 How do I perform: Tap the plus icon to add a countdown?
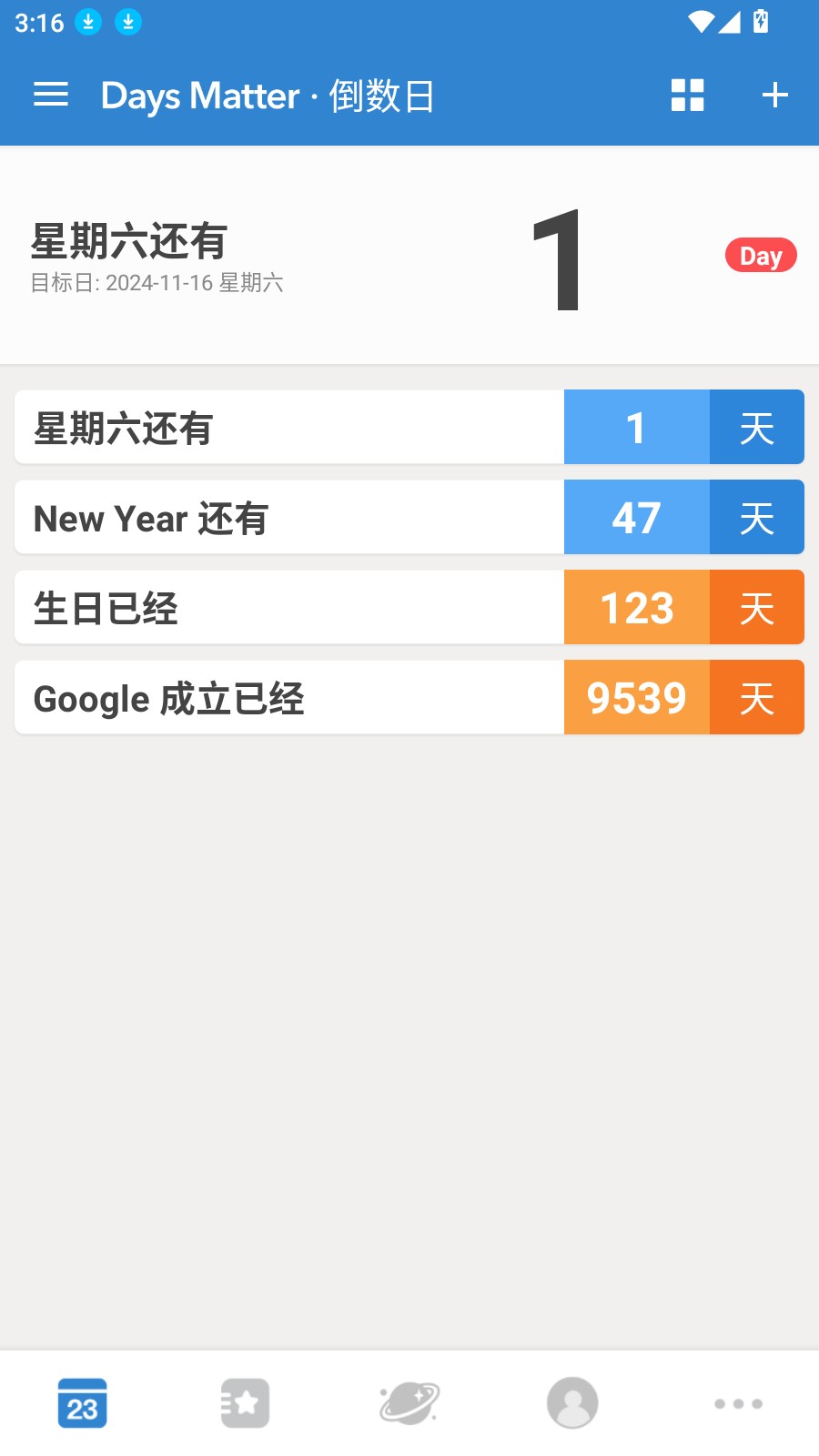point(774,95)
